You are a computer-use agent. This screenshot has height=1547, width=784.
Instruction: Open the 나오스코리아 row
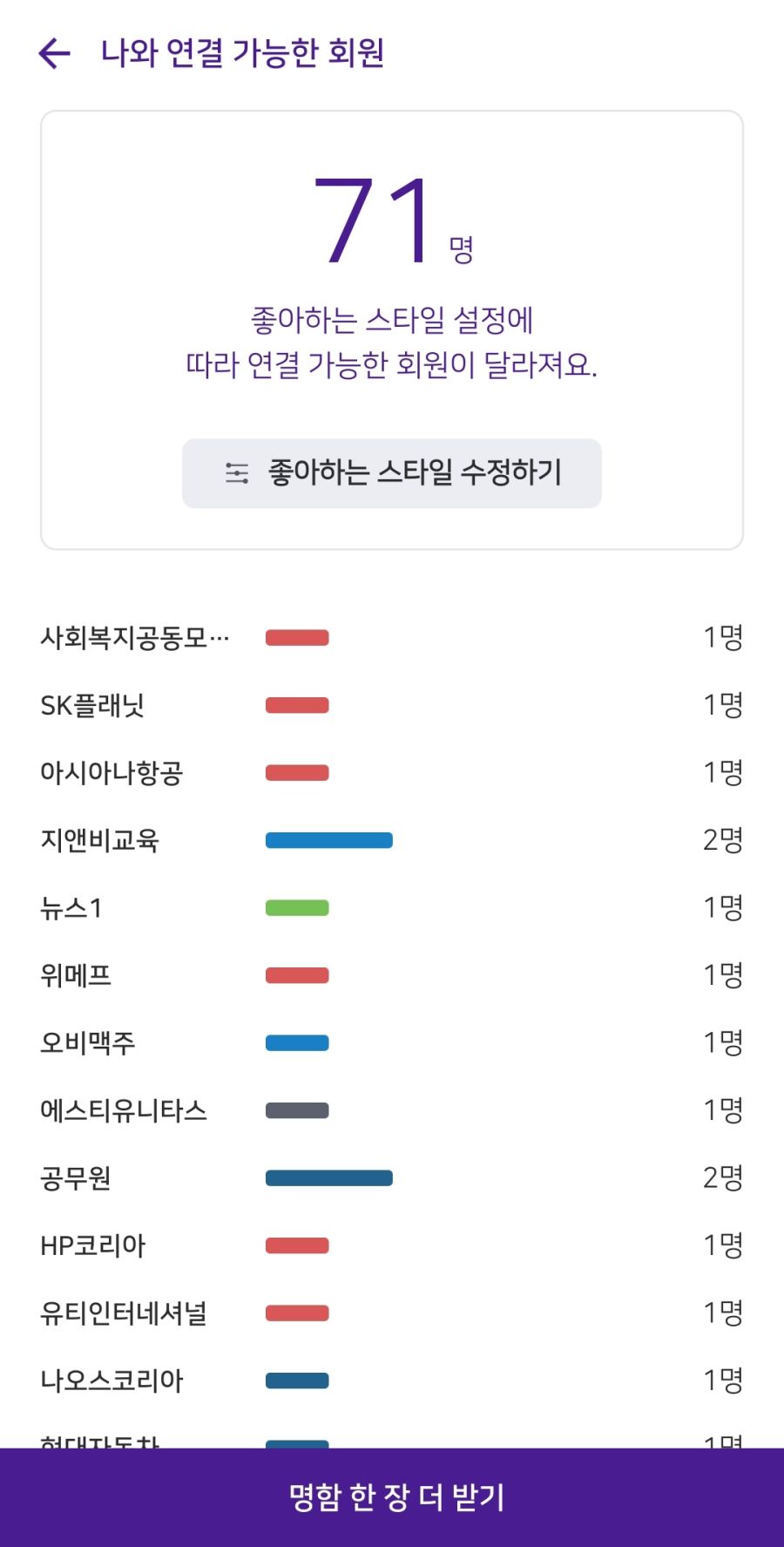coord(113,1380)
